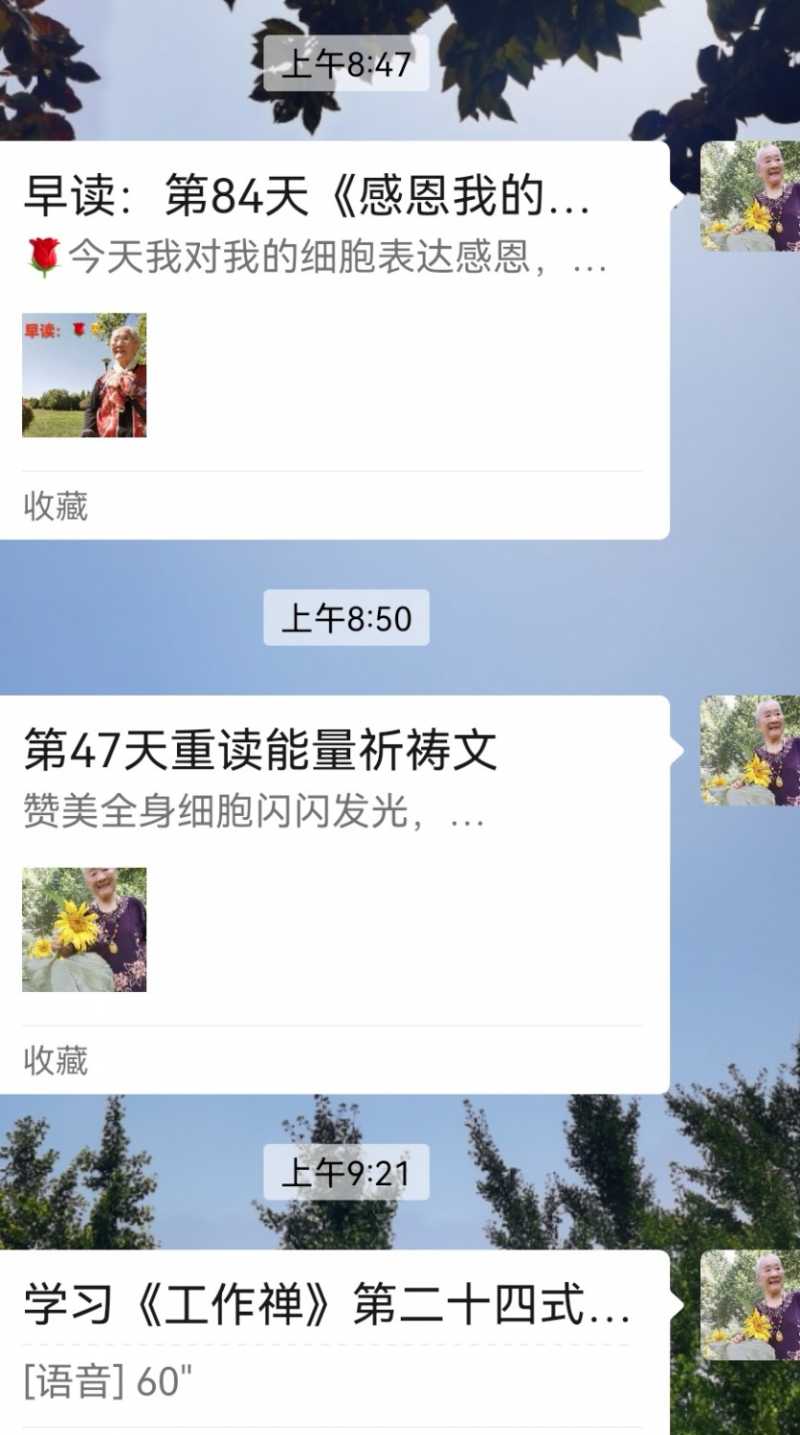Click the 上午9:21 timestamp

click(345, 1170)
